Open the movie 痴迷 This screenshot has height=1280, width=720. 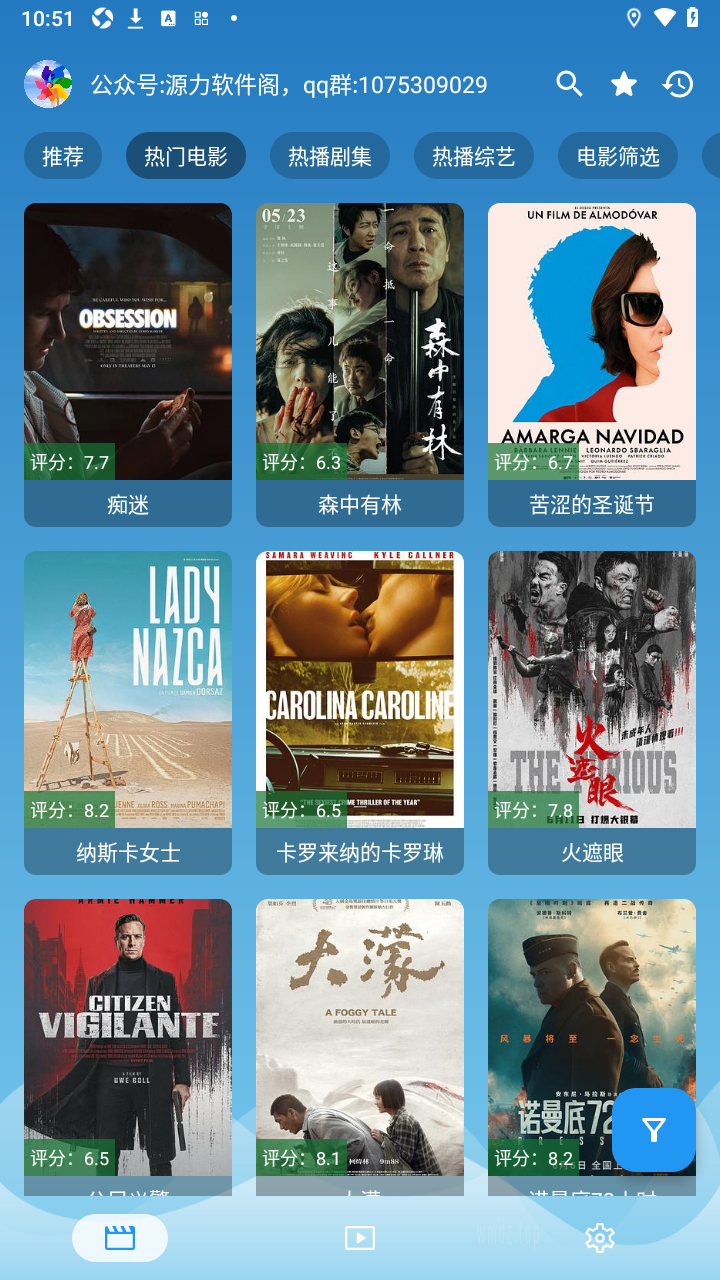click(128, 365)
